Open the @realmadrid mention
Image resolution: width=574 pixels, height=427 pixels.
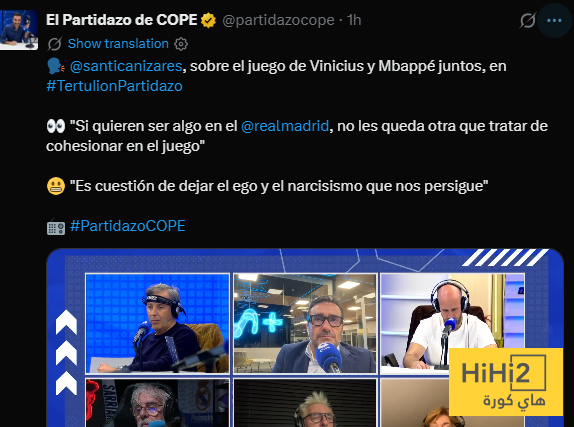(x=285, y=126)
